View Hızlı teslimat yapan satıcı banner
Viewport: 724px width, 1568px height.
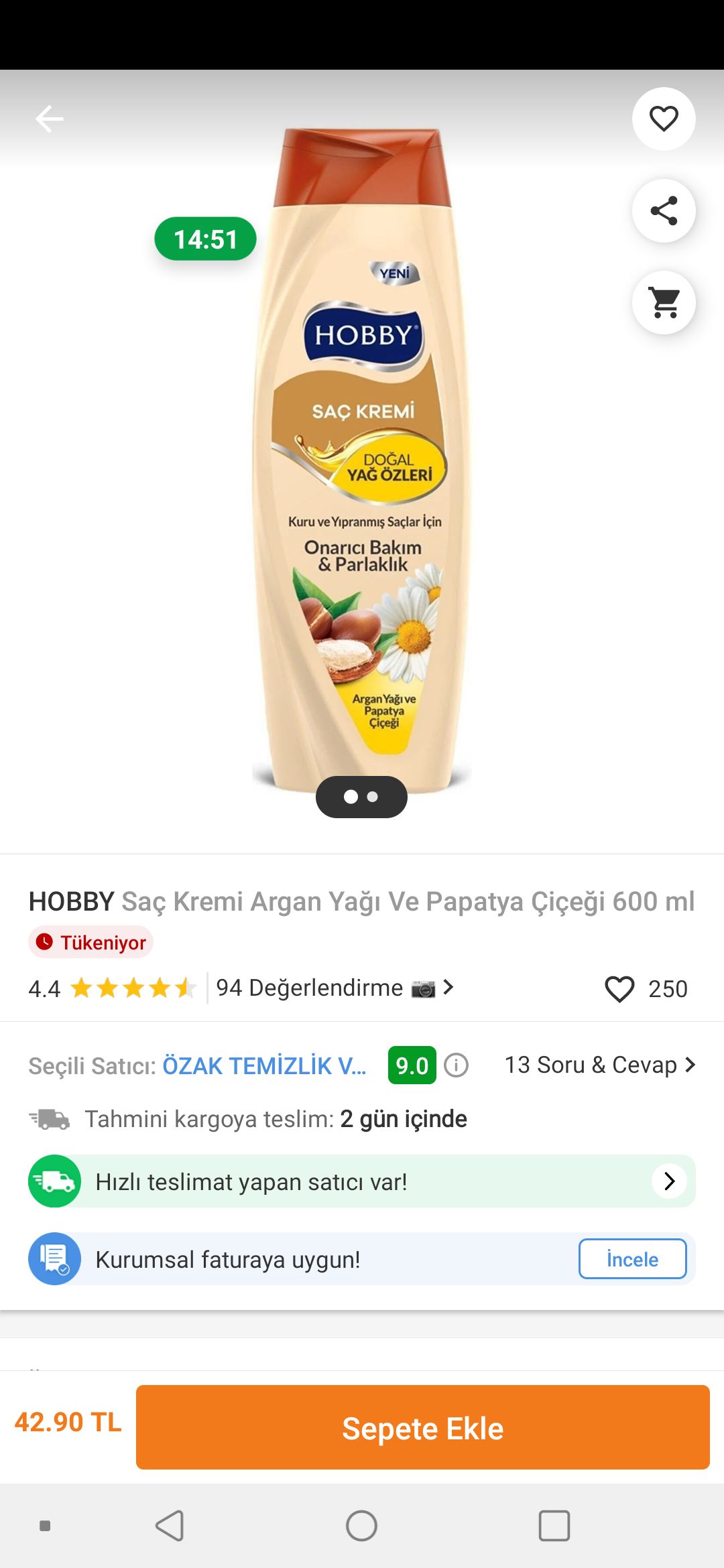tap(362, 1181)
